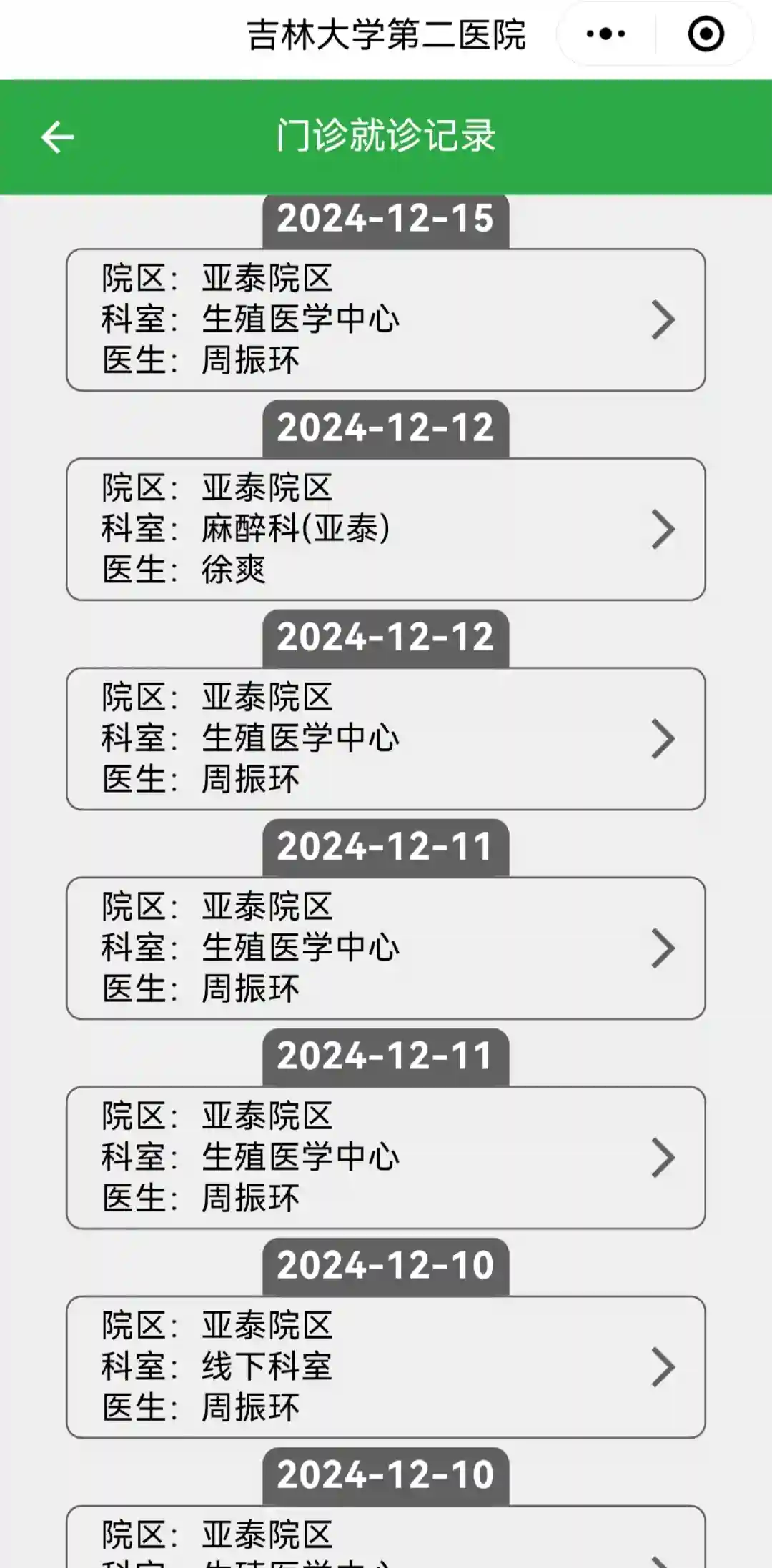The image size is (772, 1568).
Task: Open the 线下科室 visit record
Action: click(x=386, y=1366)
